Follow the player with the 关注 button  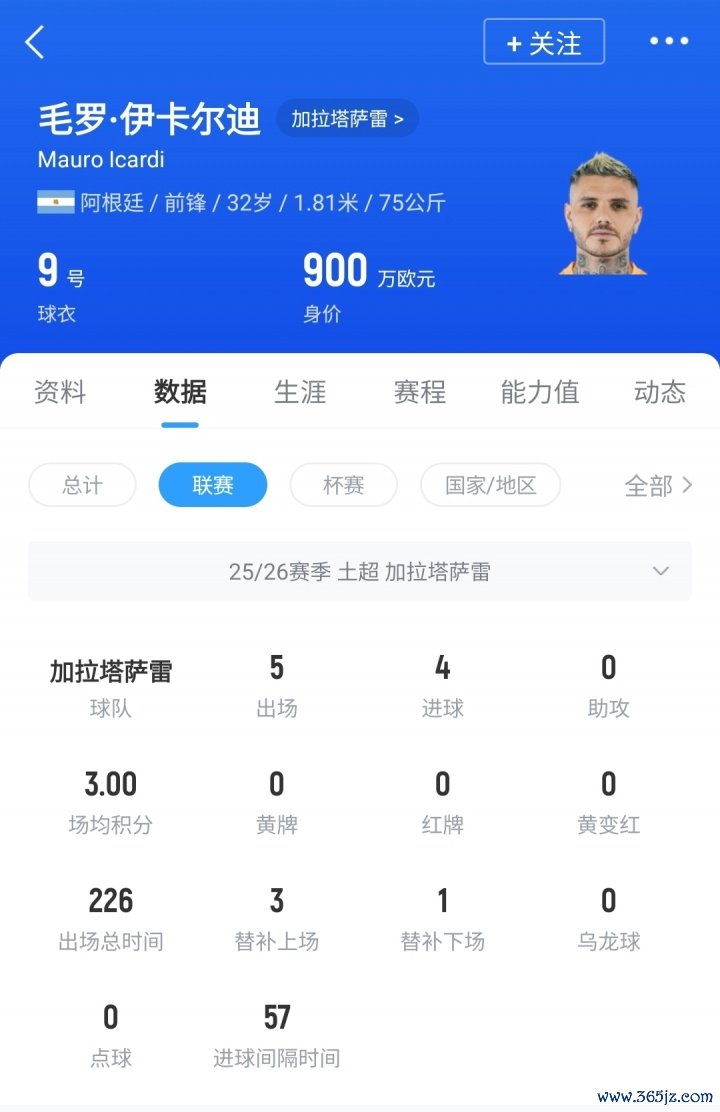pyautogui.click(x=544, y=43)
